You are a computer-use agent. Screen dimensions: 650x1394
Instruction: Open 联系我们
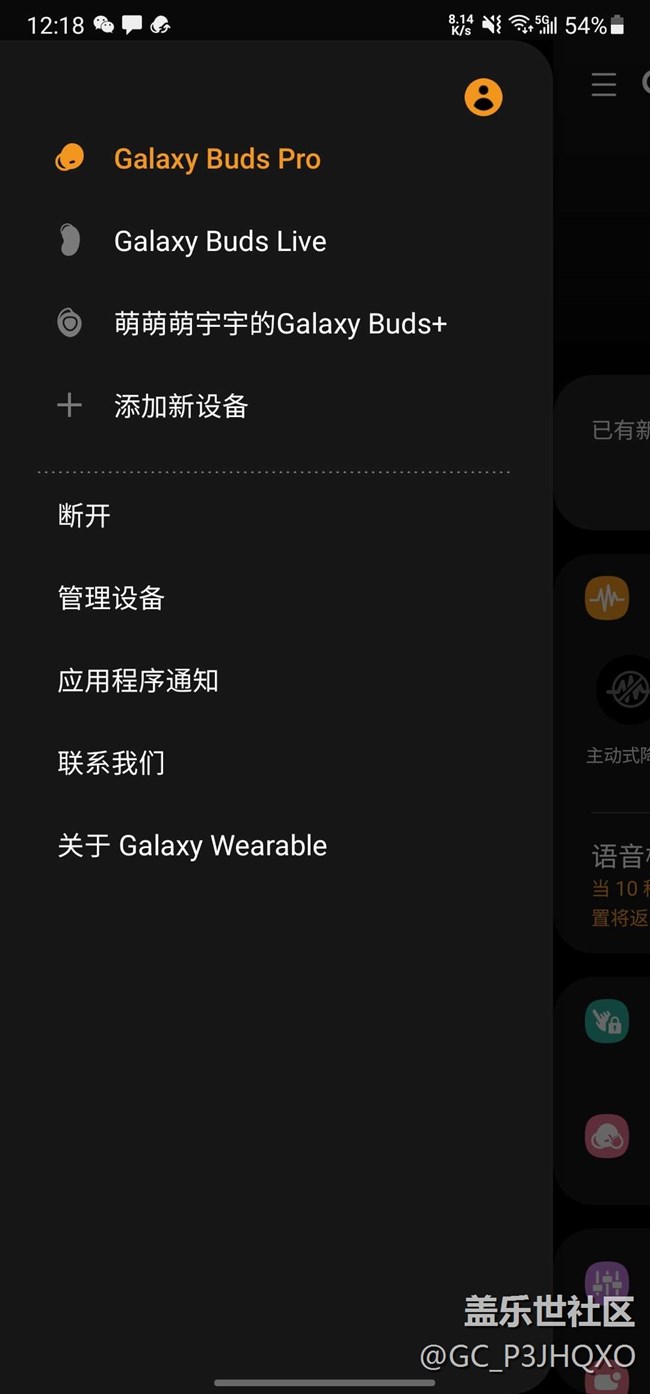pyautogui.click(x=111, y=763)
